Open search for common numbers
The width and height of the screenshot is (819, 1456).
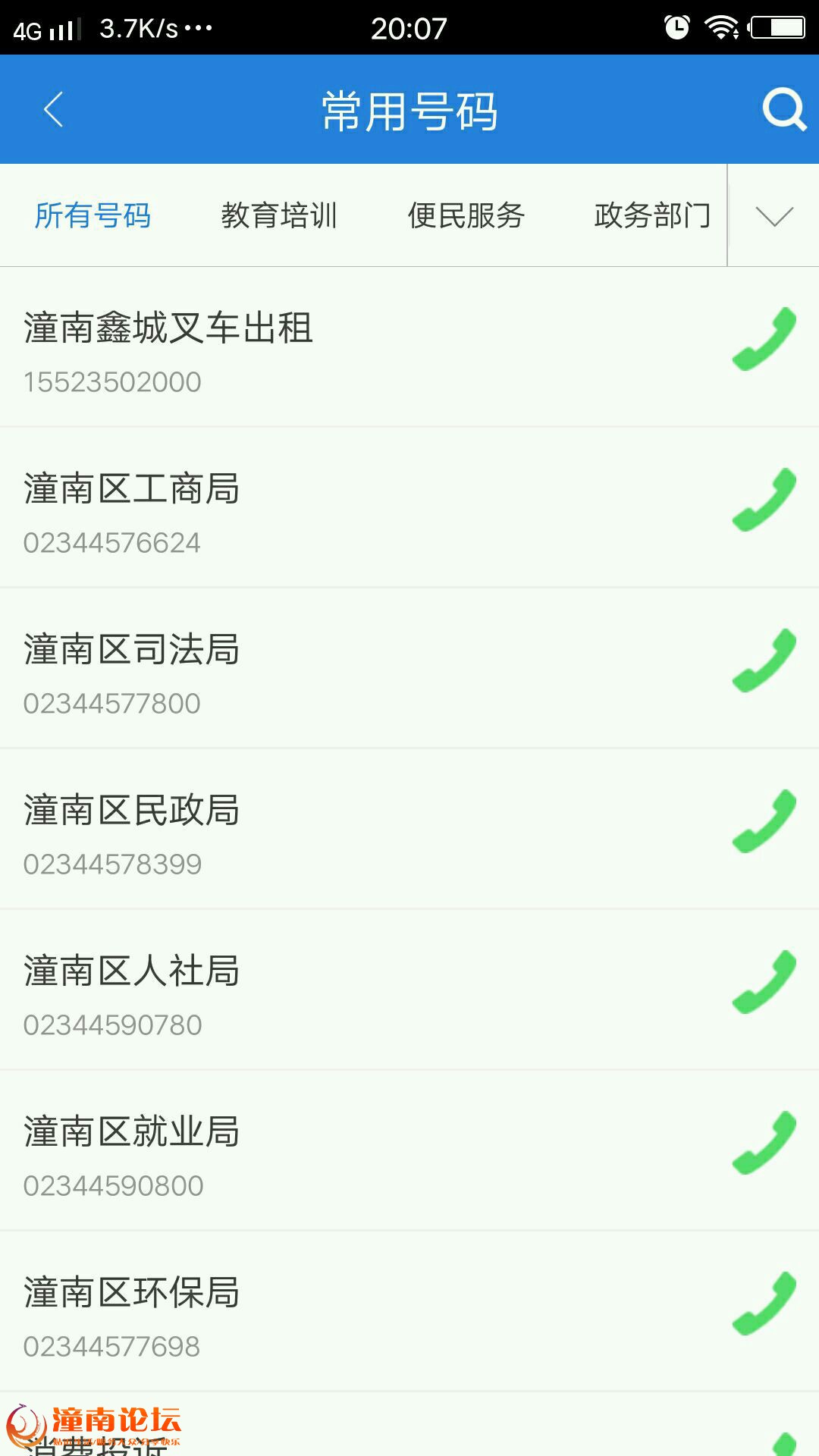pos(783,110)
